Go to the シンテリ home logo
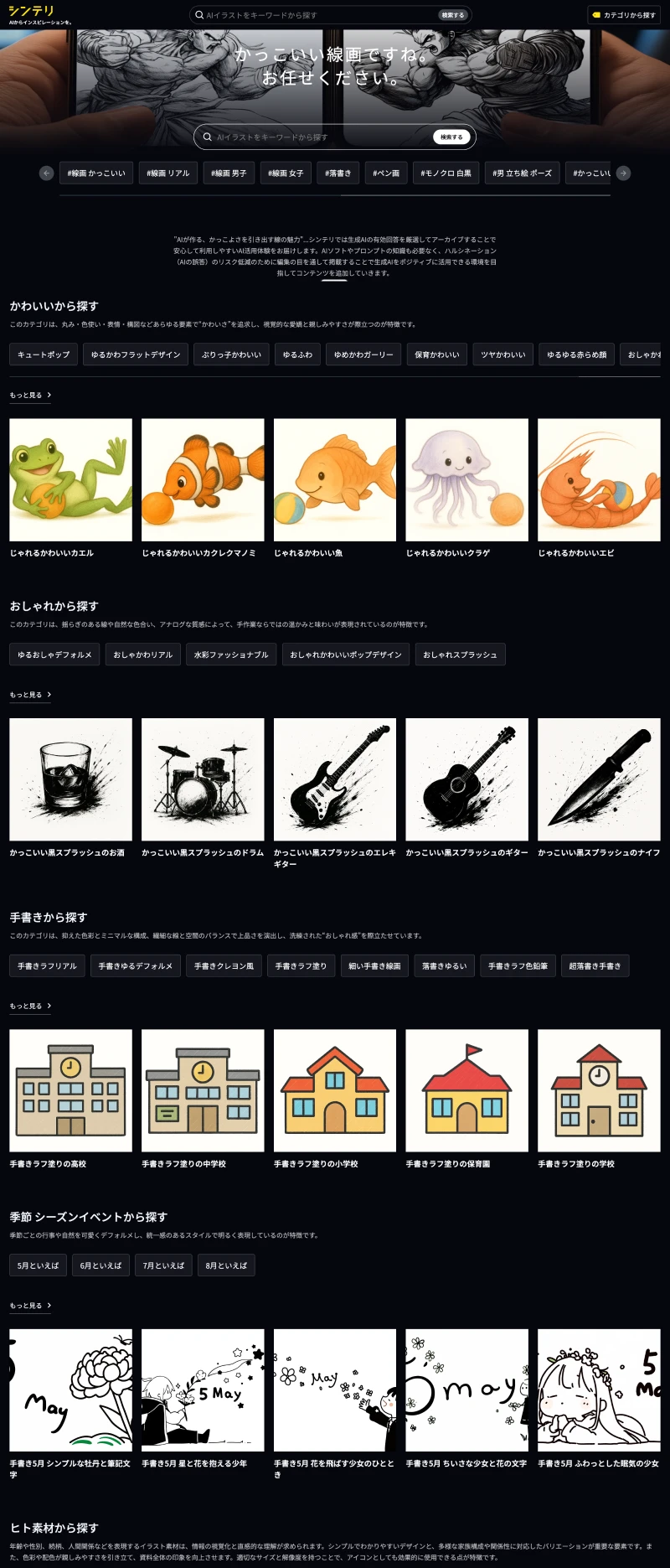The image size is (670, 1568). pos(32,11)
